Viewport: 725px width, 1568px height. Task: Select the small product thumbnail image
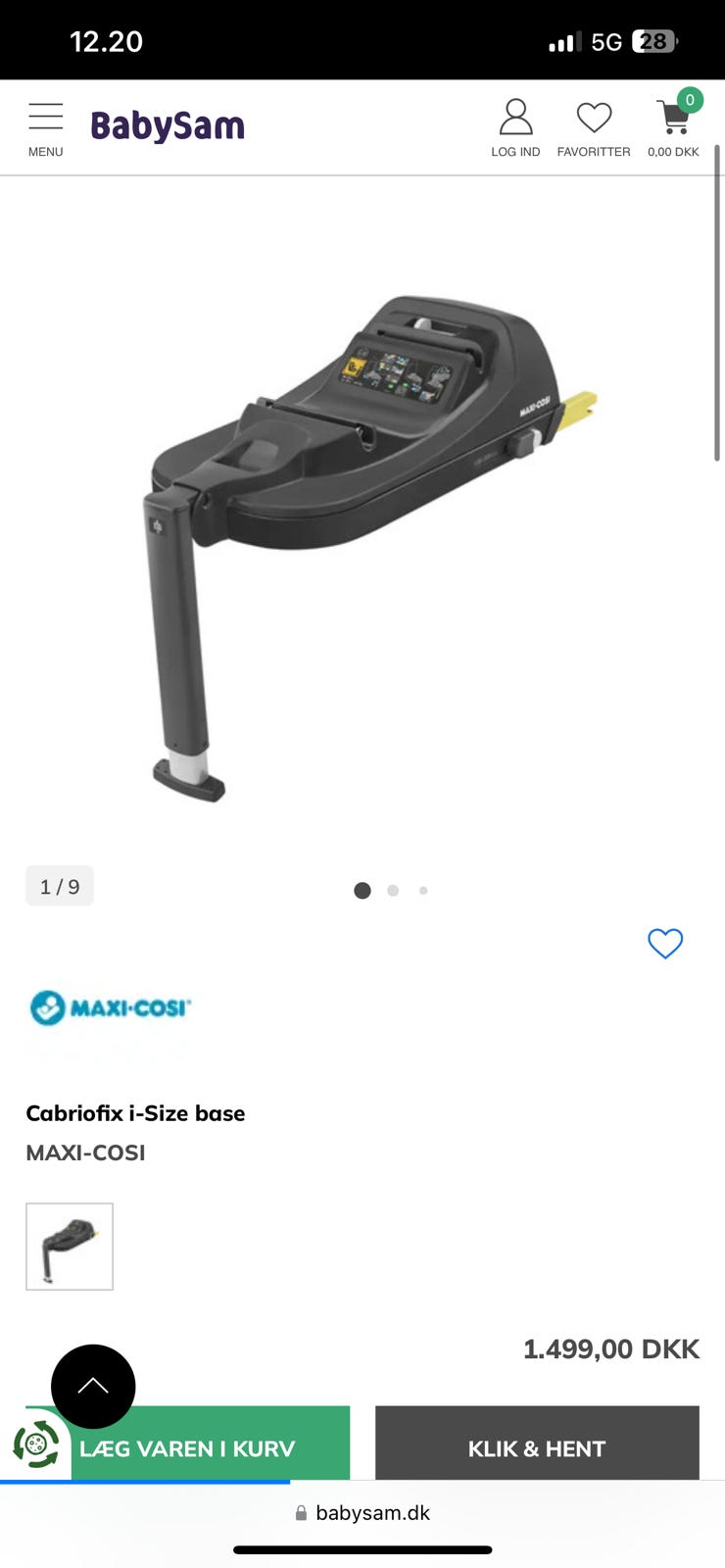69,1246
